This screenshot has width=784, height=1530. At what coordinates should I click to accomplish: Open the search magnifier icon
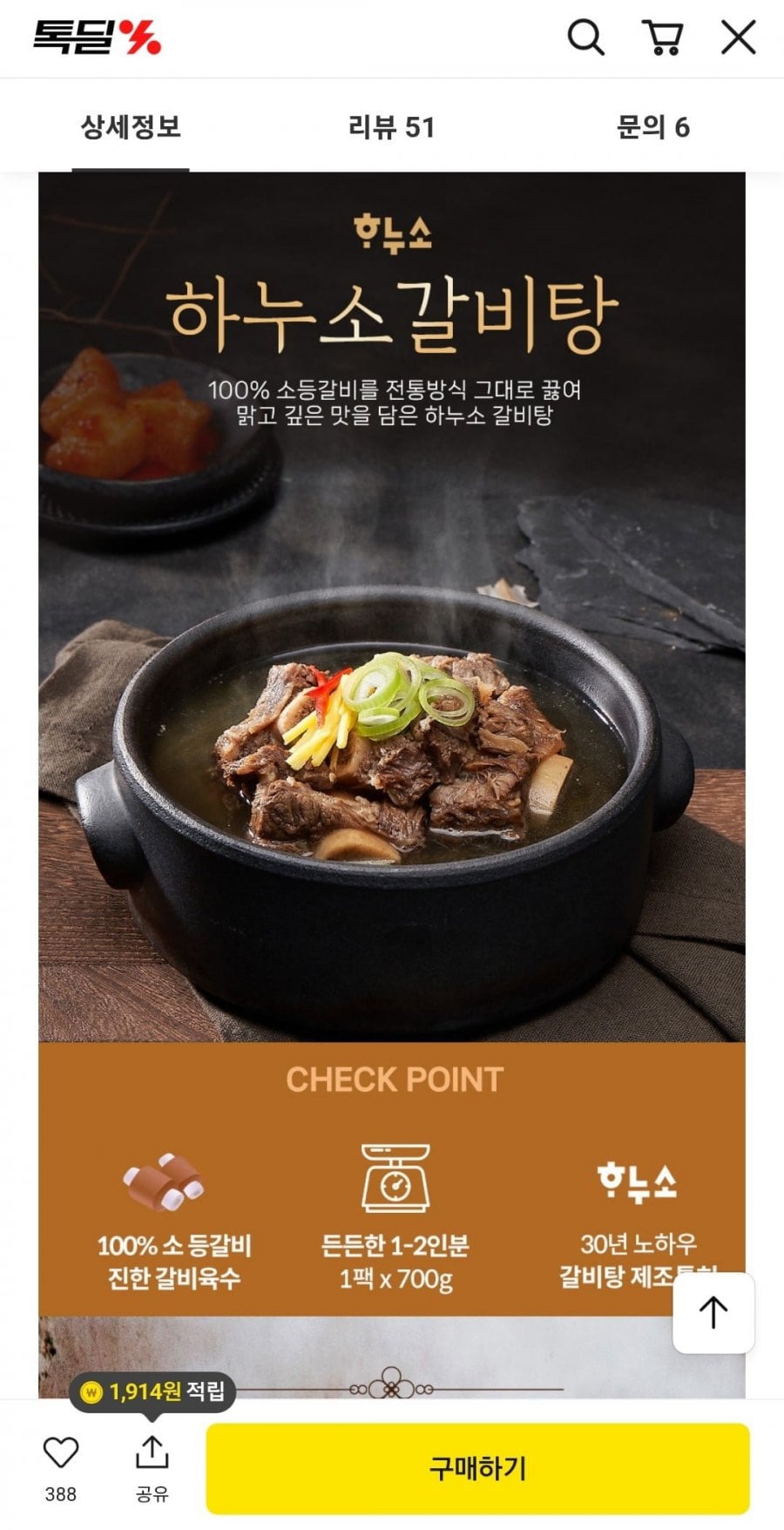click(585, 38)
